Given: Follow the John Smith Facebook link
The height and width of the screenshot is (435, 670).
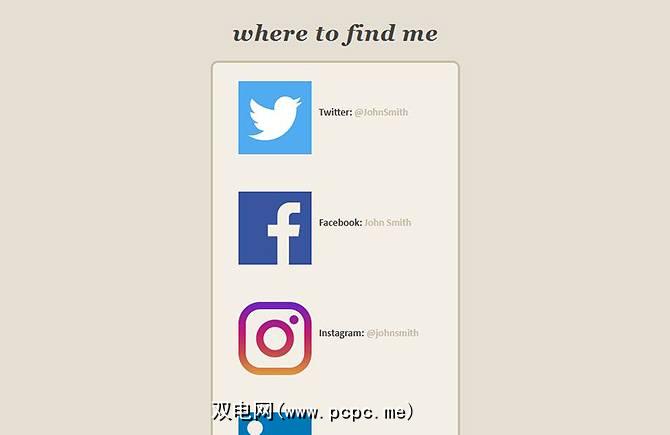Looking at the screenshot, I should [387, 222].
